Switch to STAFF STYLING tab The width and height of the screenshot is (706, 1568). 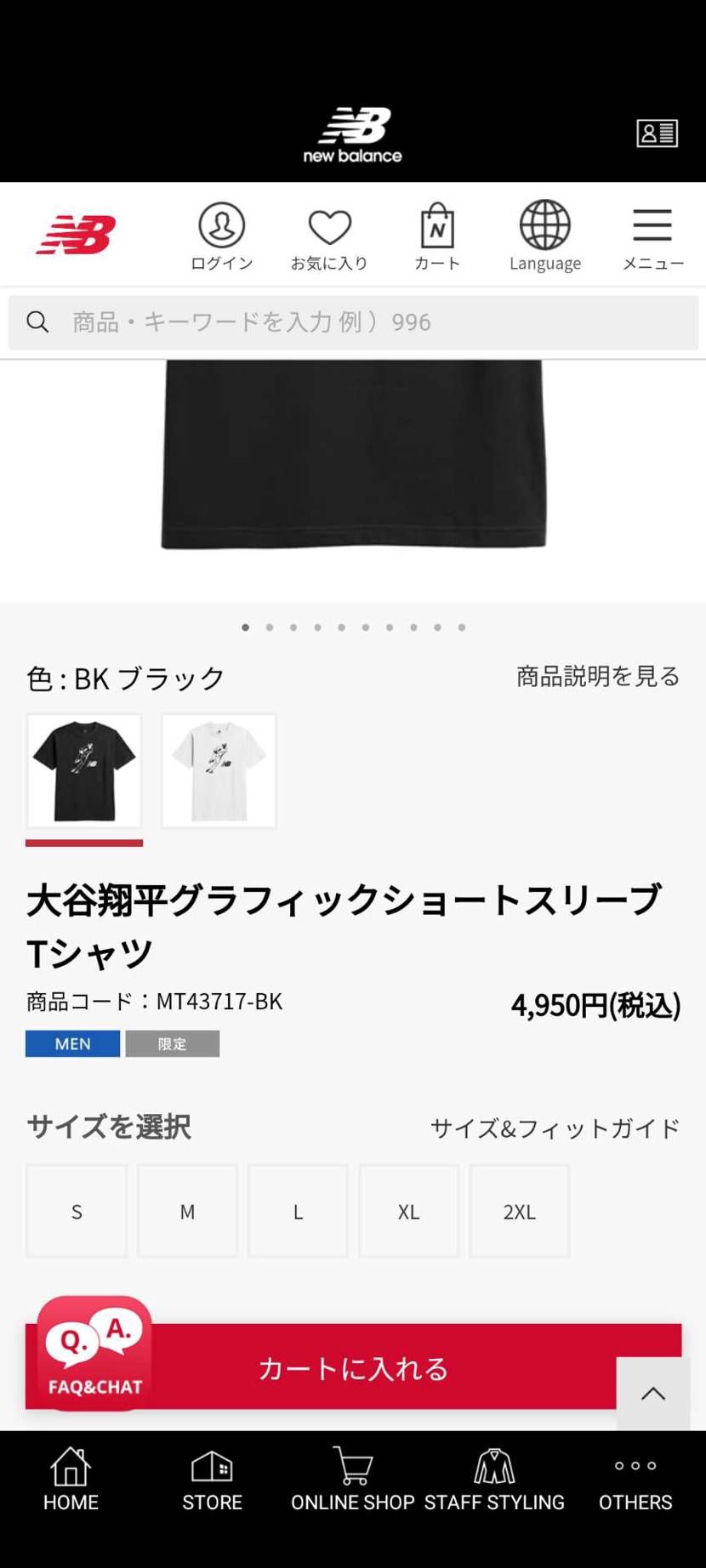[x=494, y=1480]
